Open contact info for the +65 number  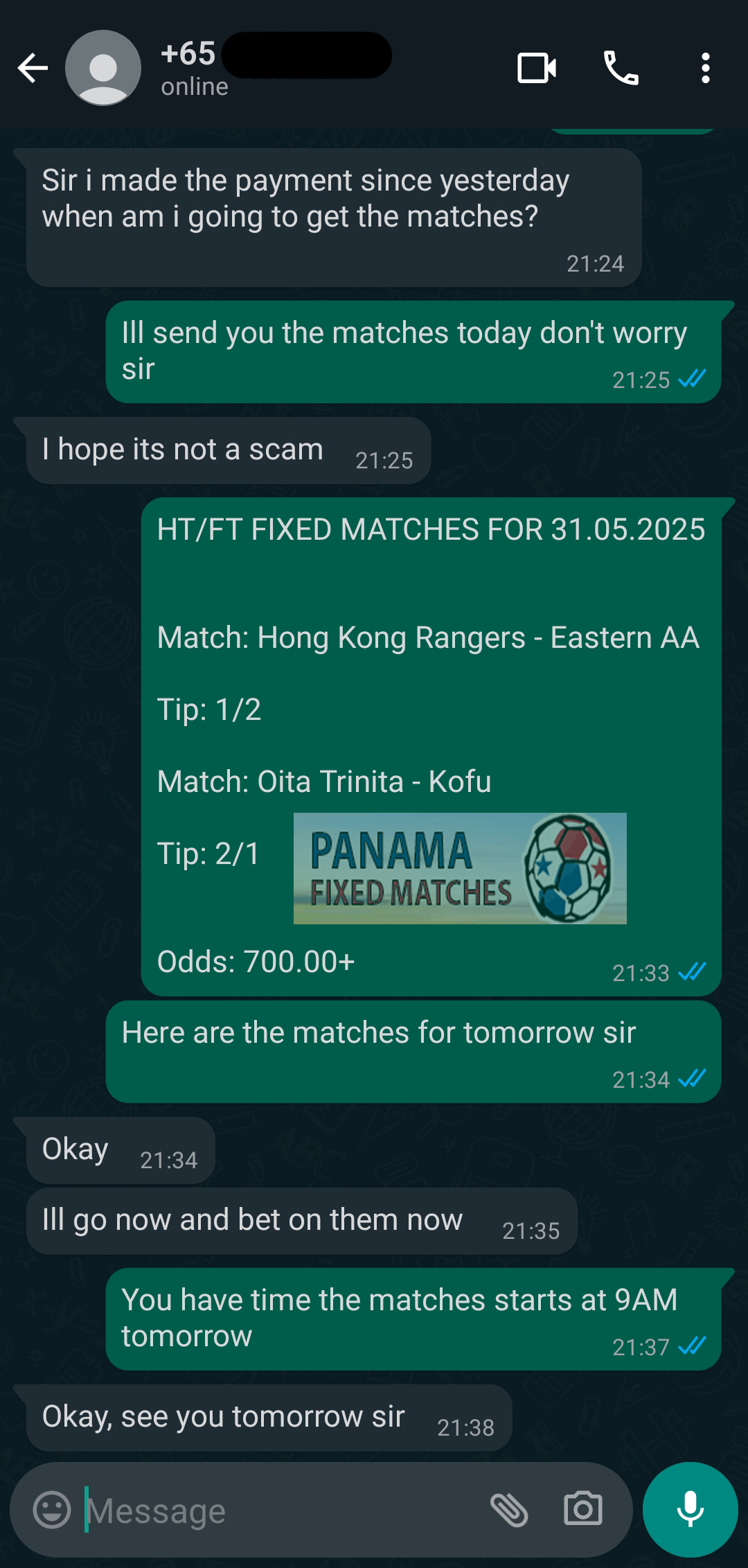(276, 68)
